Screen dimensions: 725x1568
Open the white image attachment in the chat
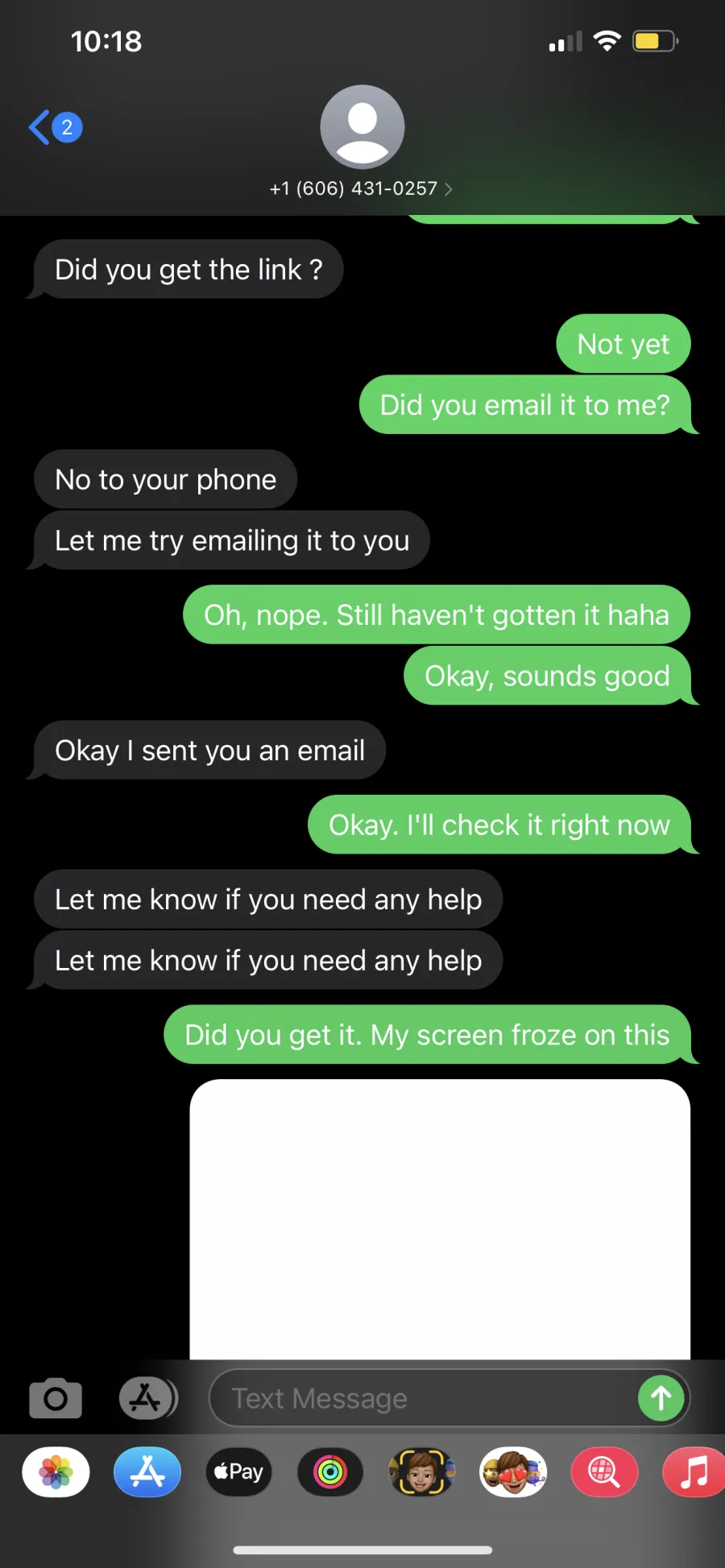coord(440,1219)
